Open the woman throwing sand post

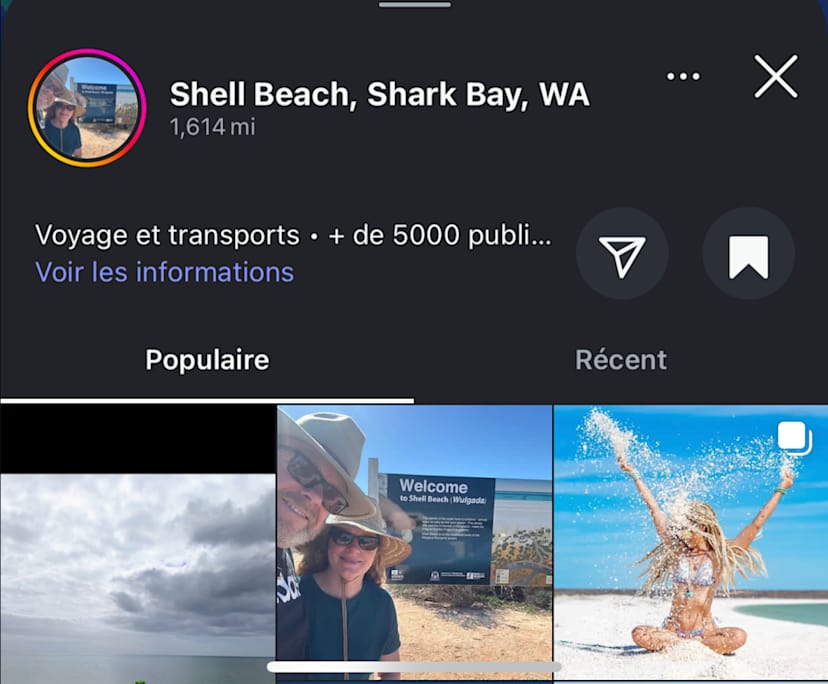point(691,540)
